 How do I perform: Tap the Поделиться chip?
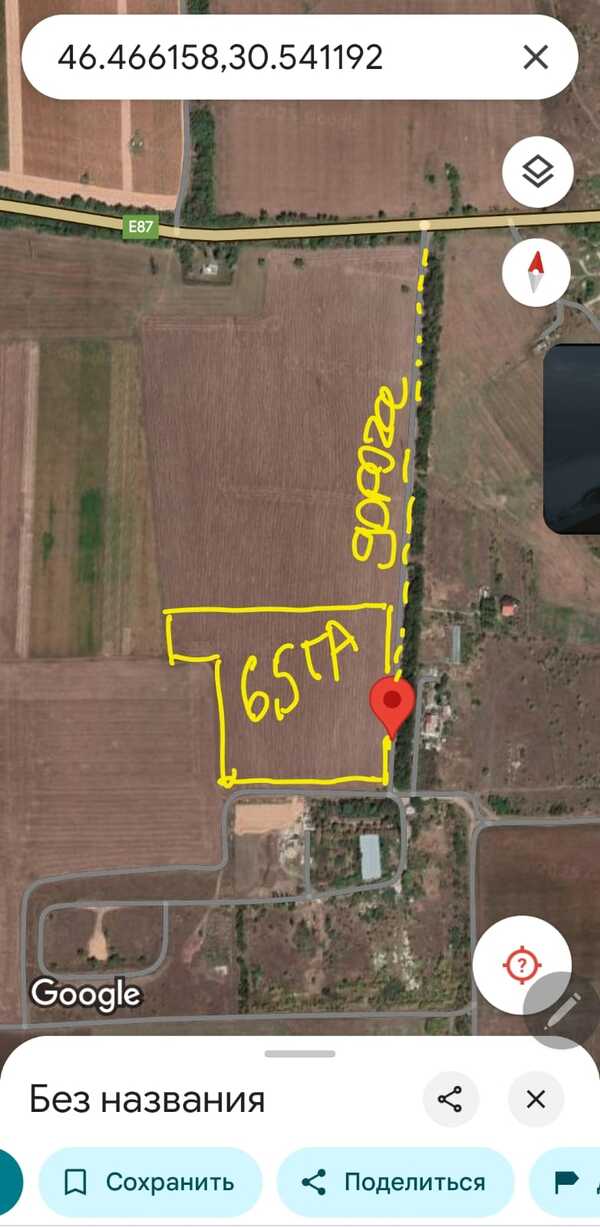point(395,1182)
